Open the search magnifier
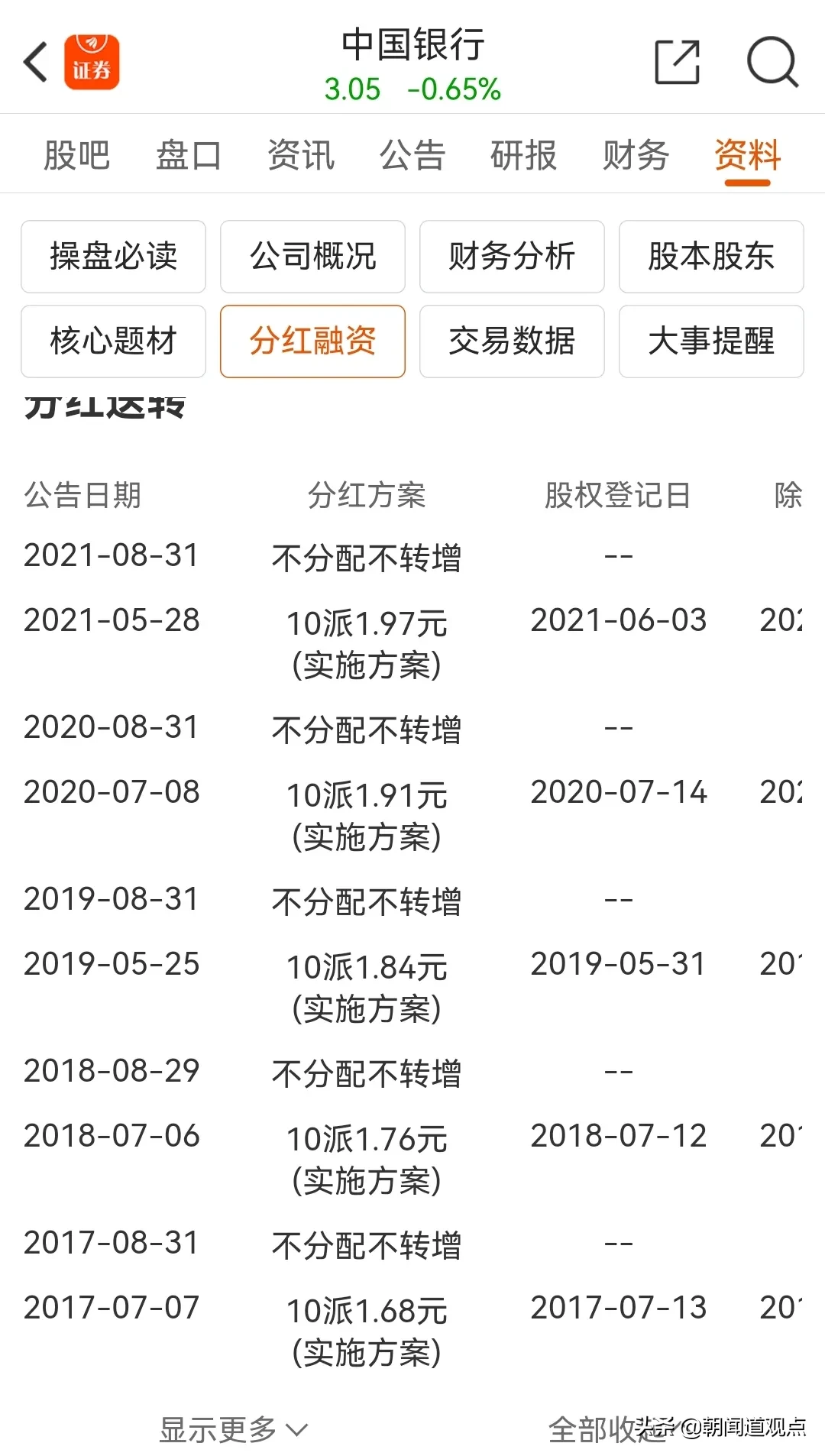Viewport: 825px width, 1456px height. [x=772, y=62]
